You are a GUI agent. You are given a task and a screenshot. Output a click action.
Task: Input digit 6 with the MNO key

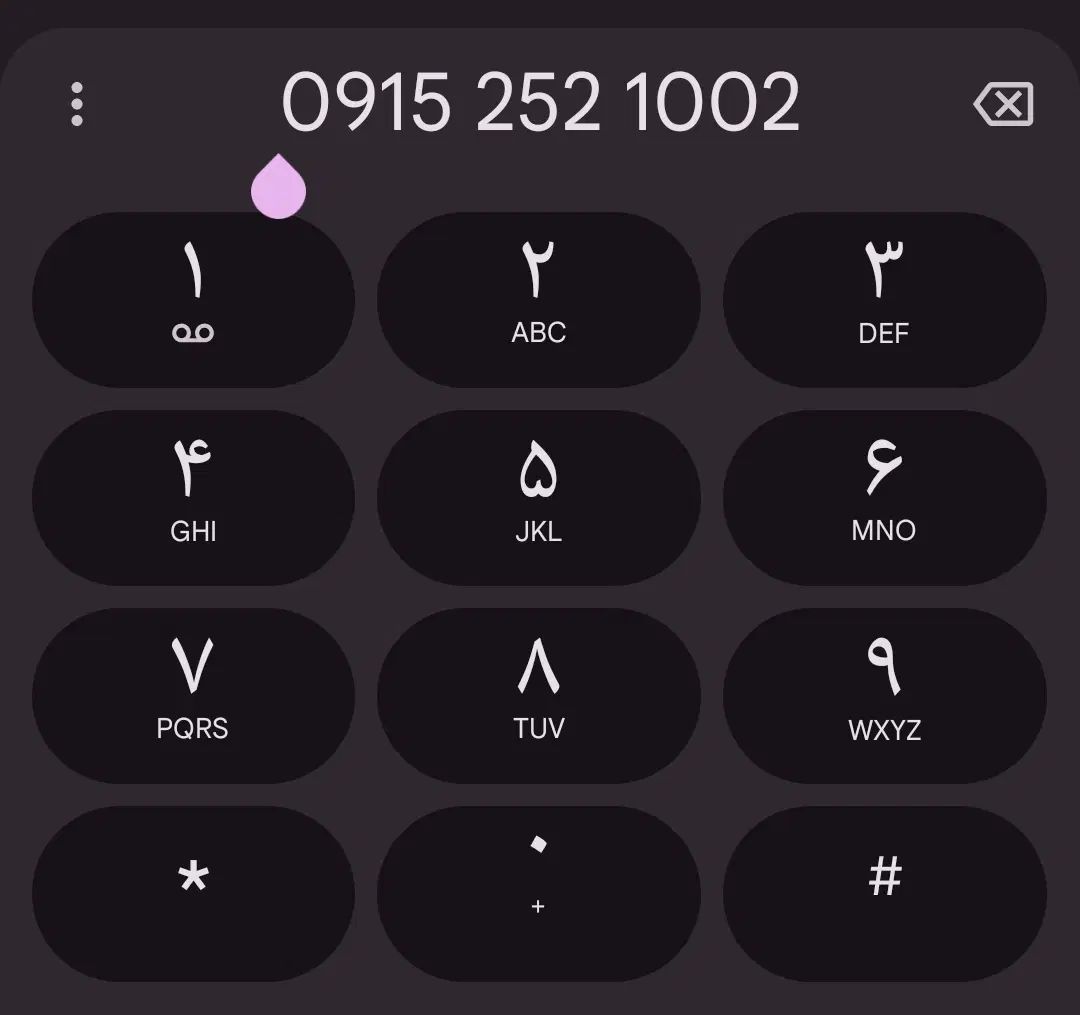click(884, 497)
